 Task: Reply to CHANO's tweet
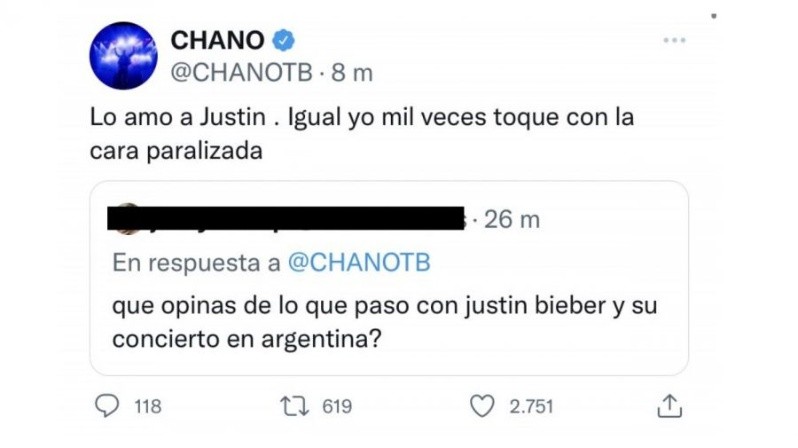(x=105, y=405)
